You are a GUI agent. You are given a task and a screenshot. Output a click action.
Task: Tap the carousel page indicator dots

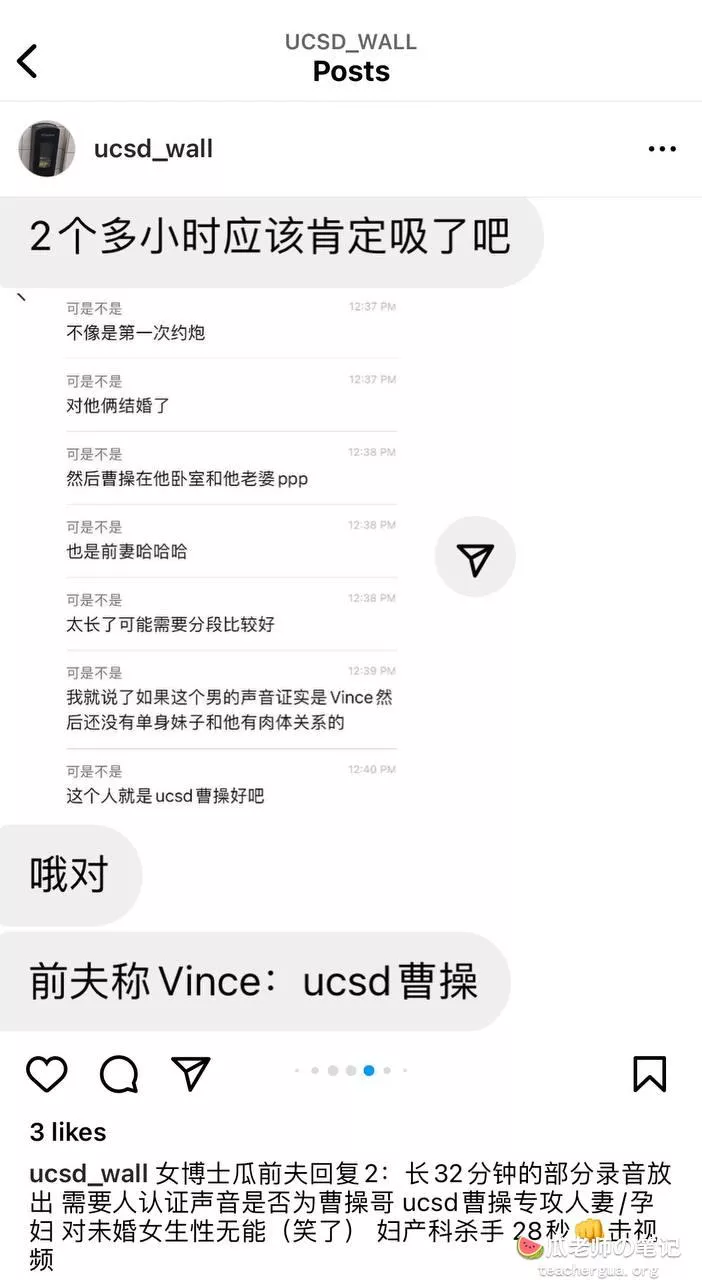pyautogui.click(x=351, y=1070)
